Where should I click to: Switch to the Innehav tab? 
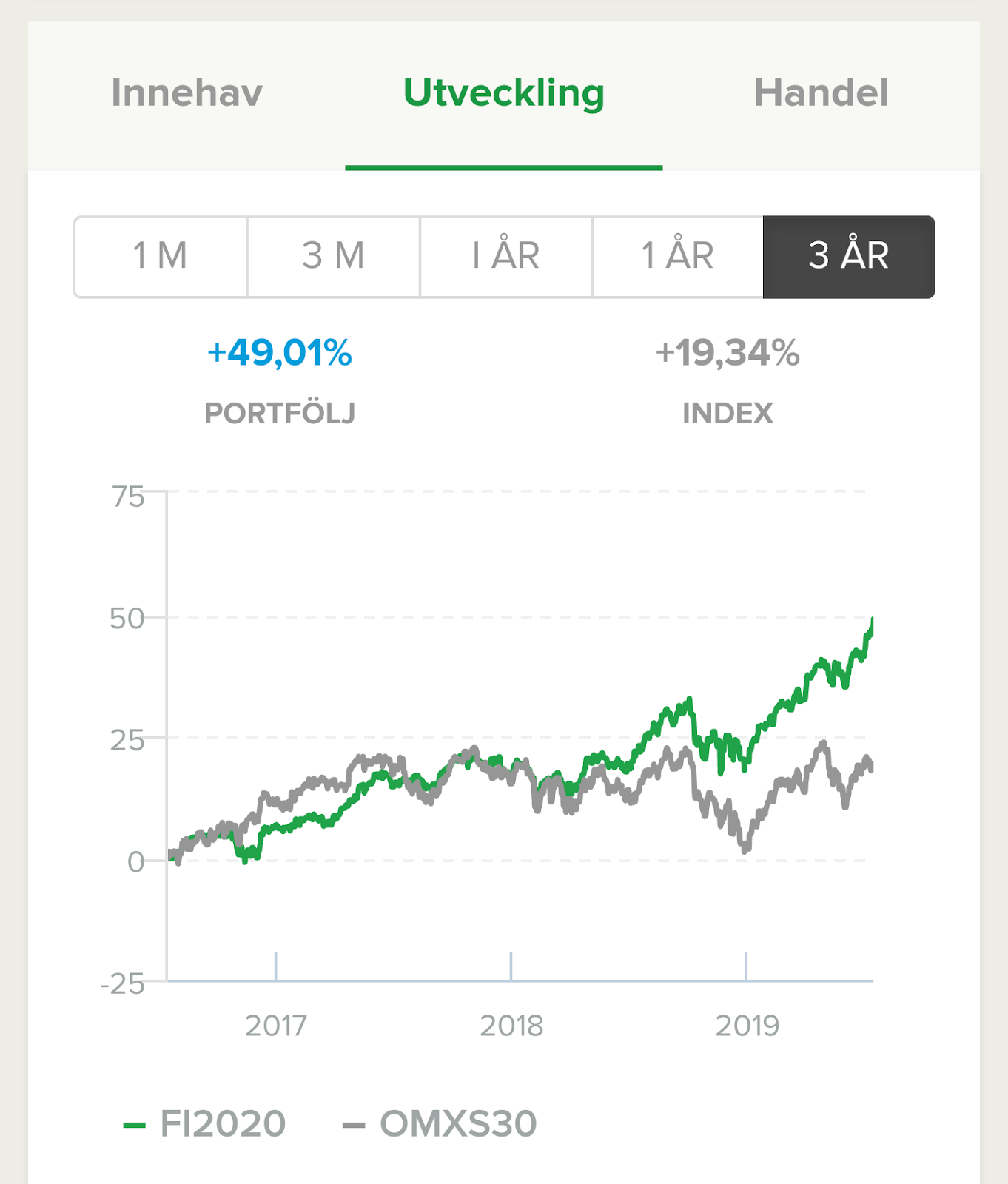188,93
